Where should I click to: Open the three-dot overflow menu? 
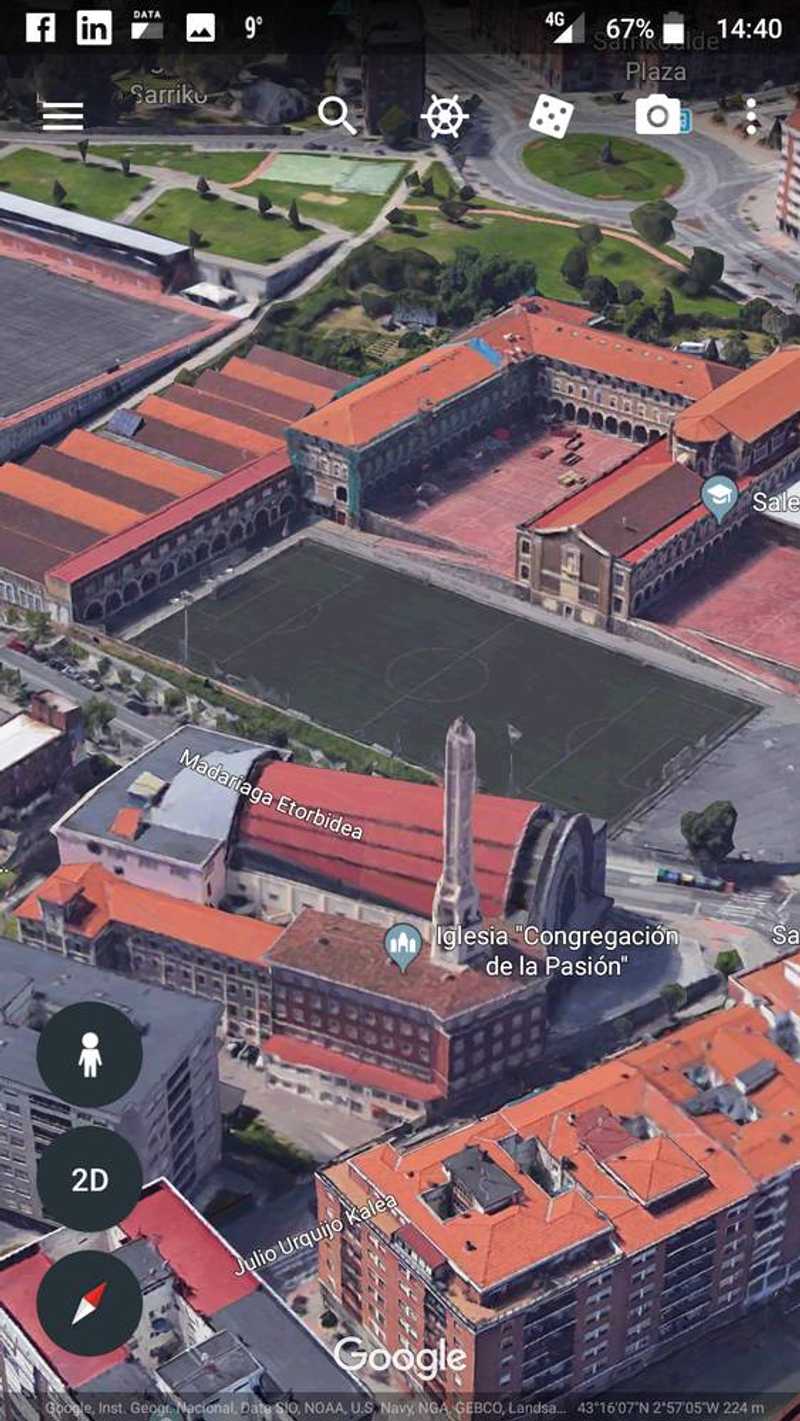tap(751, 116)
